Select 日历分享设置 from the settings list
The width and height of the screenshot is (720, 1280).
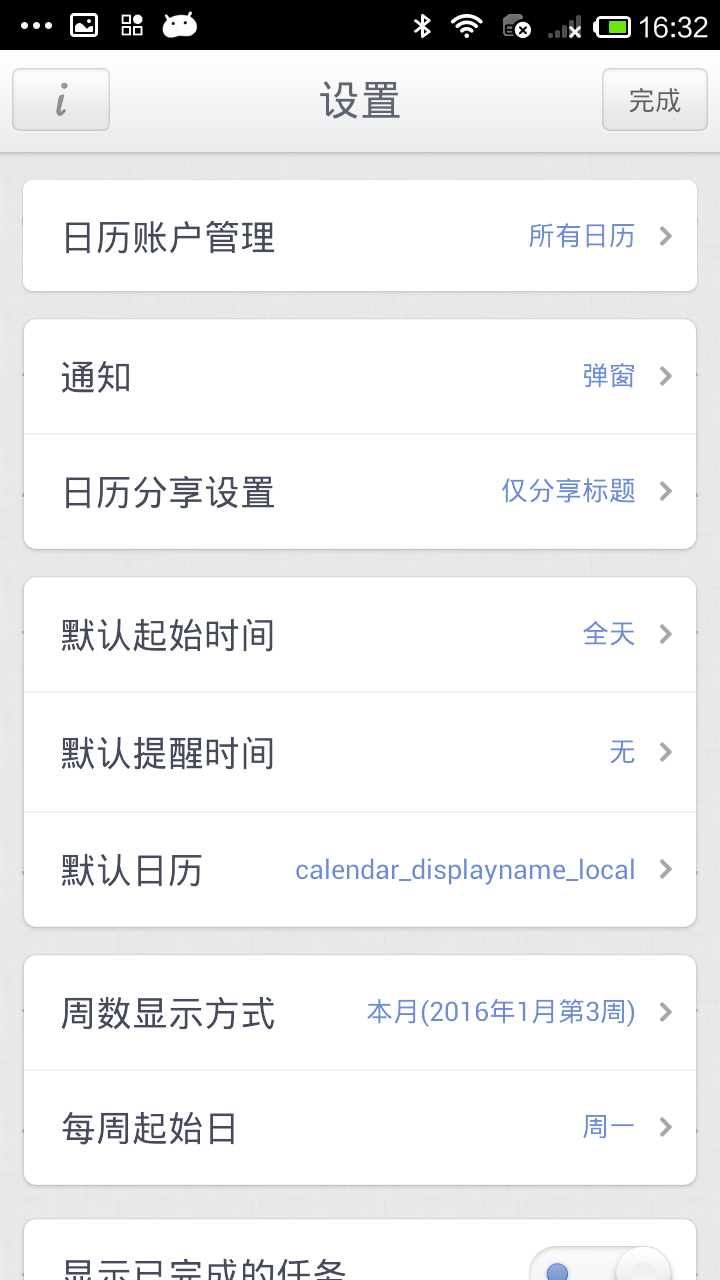pyautogui.click(x=360, y=492)
